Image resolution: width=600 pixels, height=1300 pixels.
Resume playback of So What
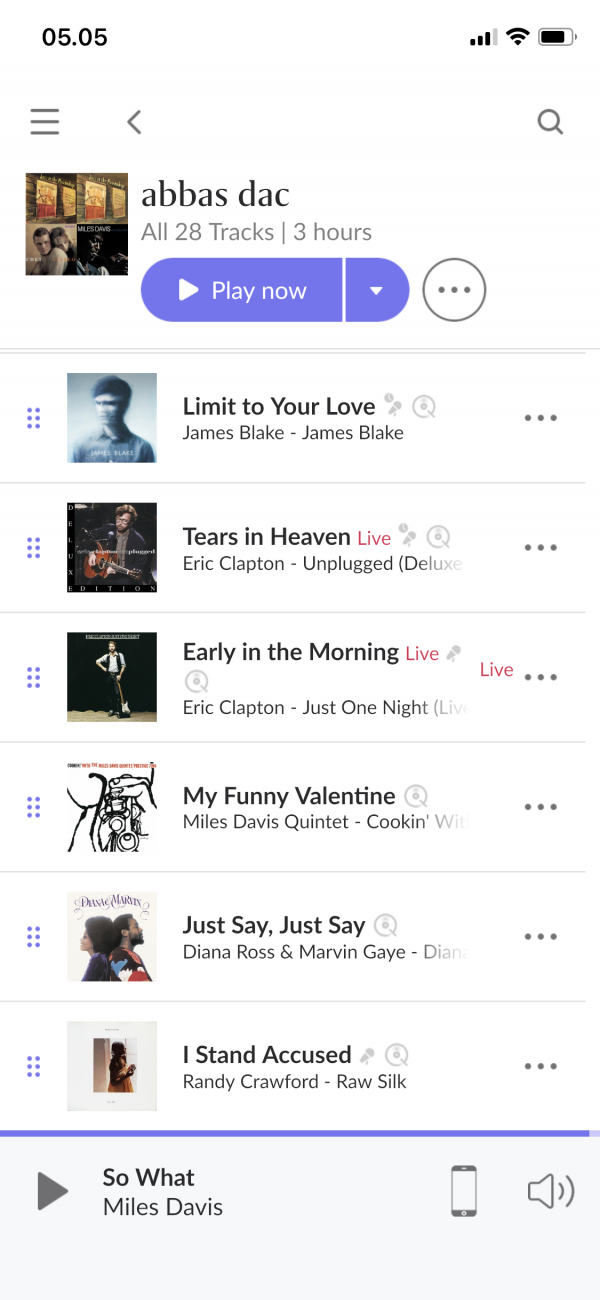[53, 1191]
